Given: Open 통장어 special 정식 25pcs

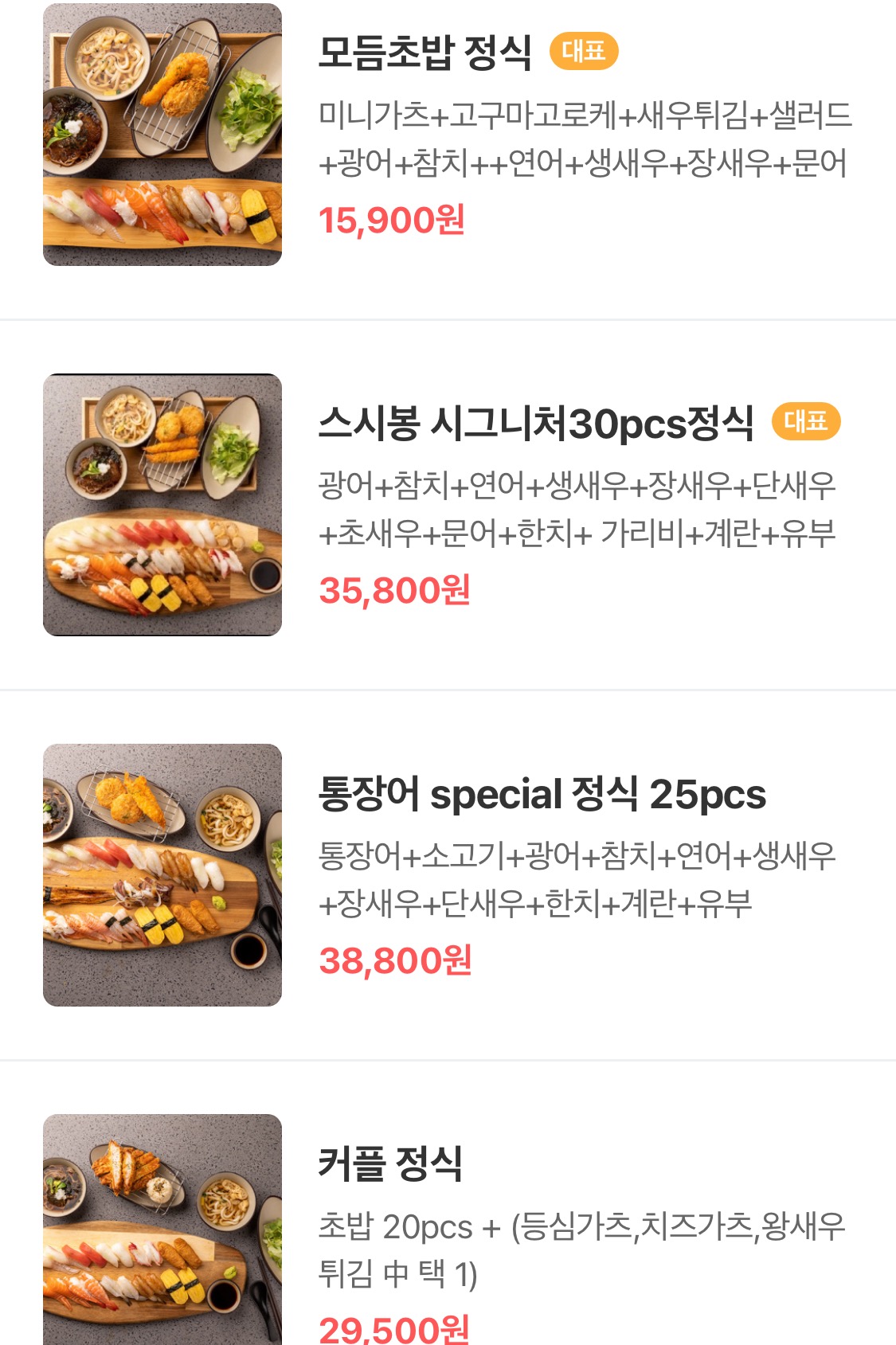Looking at the screenshot, I should [542, 794].
